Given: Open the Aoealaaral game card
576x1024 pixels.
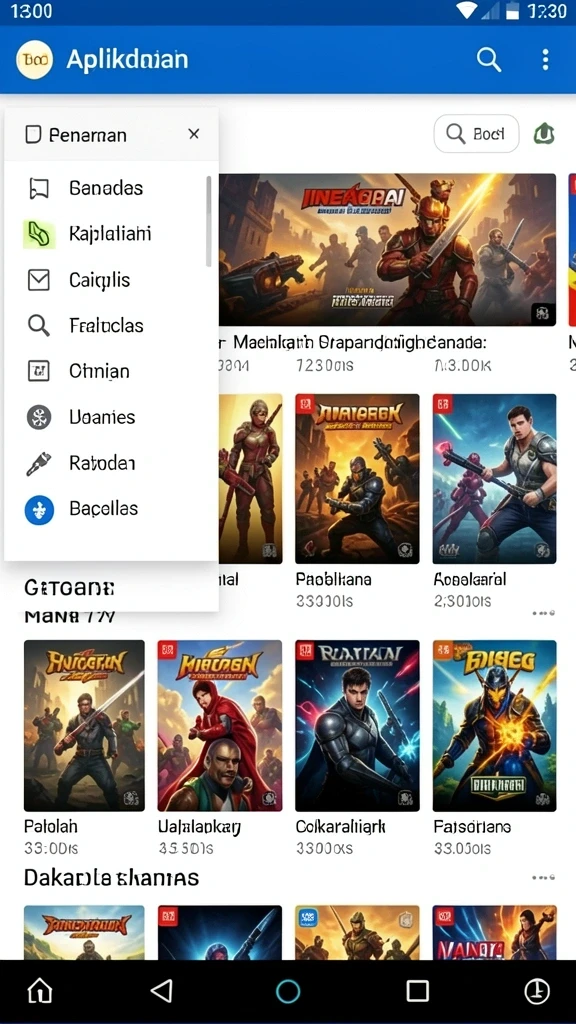Looking at the screenshot, I should coord(494,502).
